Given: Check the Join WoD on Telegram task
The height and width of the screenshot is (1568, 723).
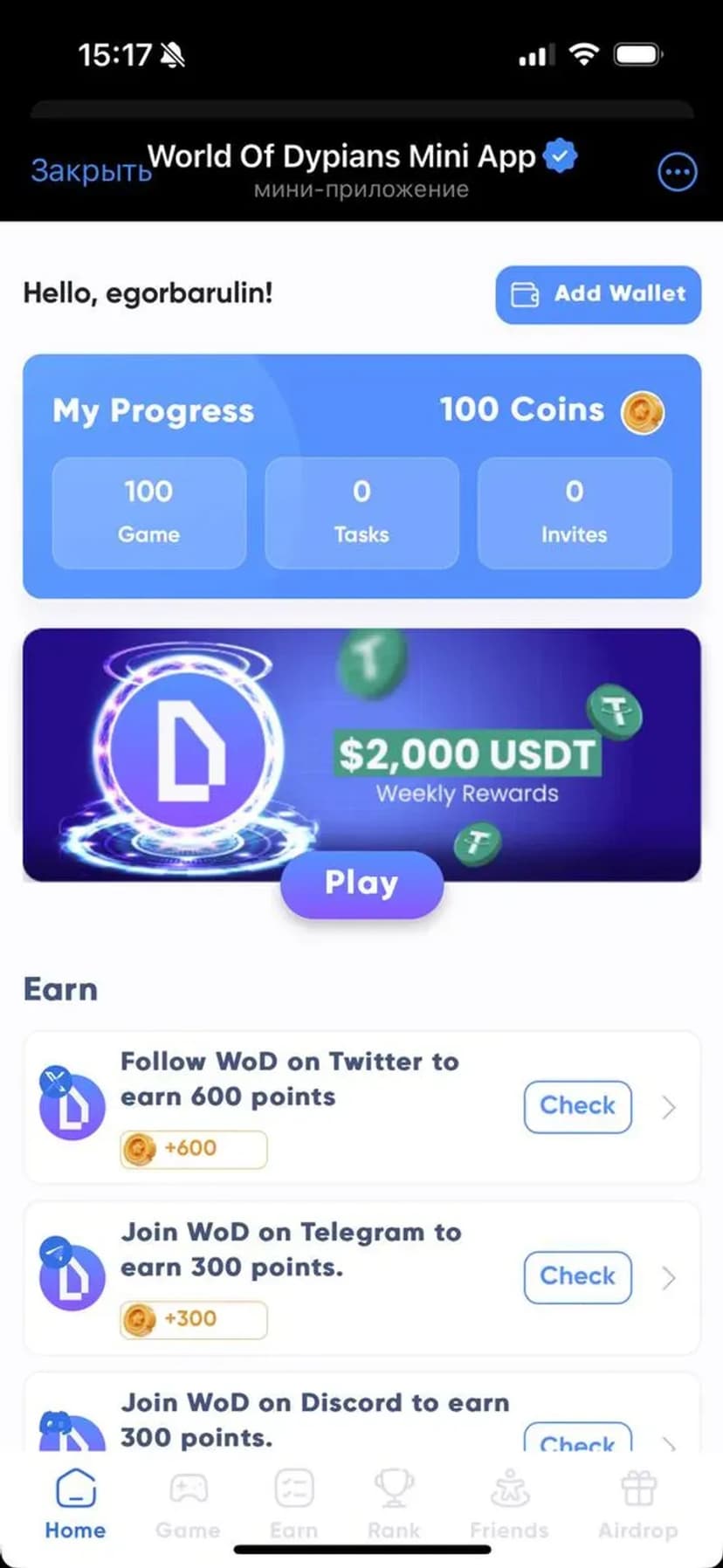Looking at the screenshot, I should (x=577, y=1276).
